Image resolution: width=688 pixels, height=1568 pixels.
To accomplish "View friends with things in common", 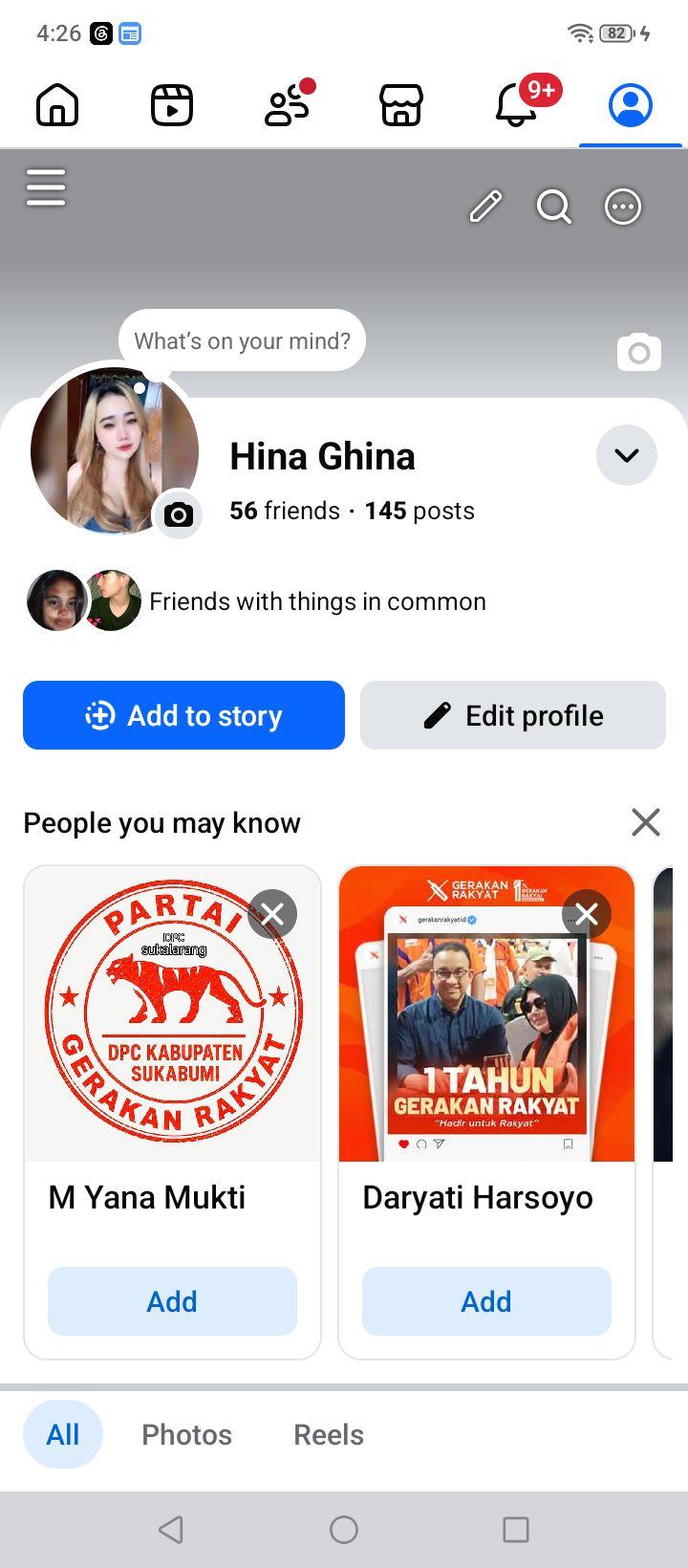I will click(x=256, y=601).
